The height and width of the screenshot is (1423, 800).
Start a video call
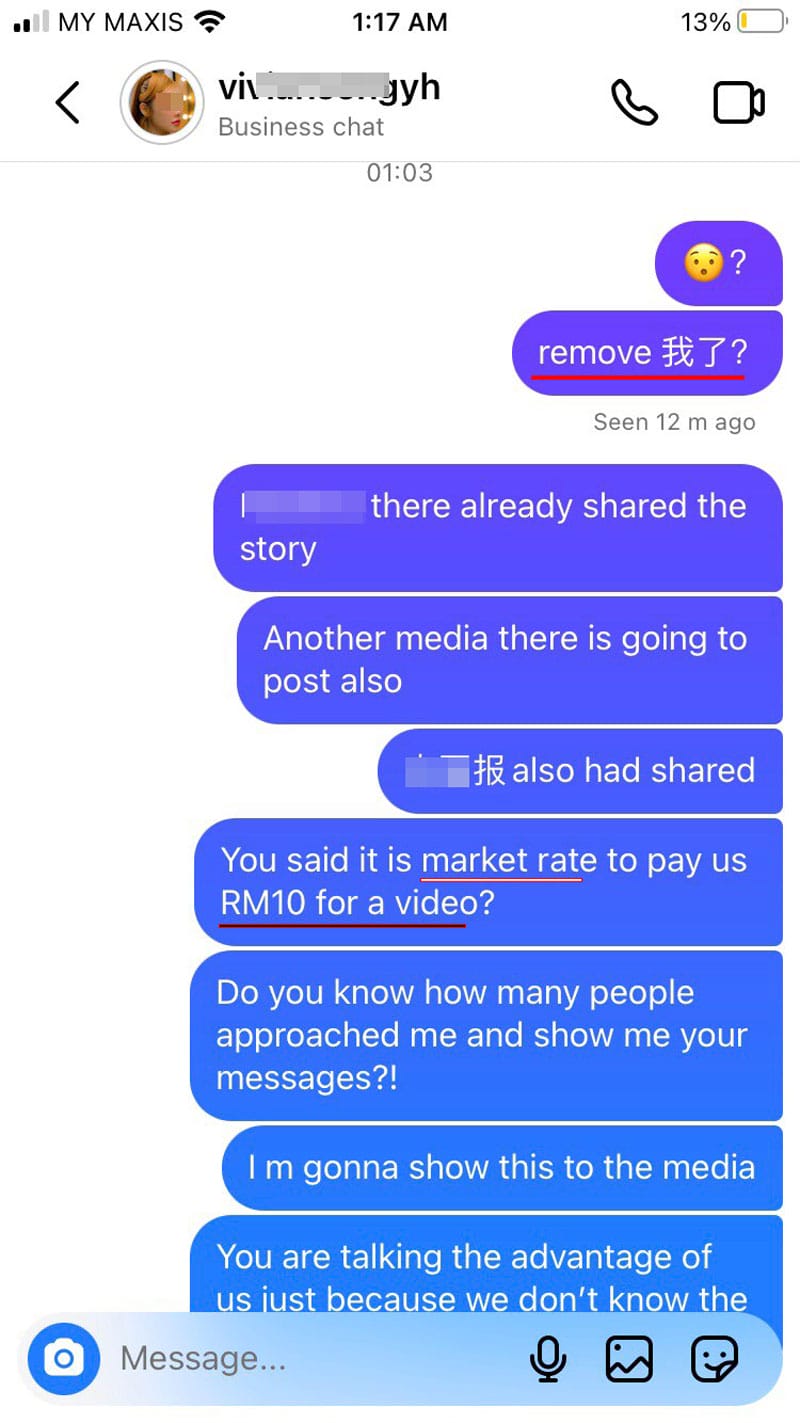click(x=739, y=102)
